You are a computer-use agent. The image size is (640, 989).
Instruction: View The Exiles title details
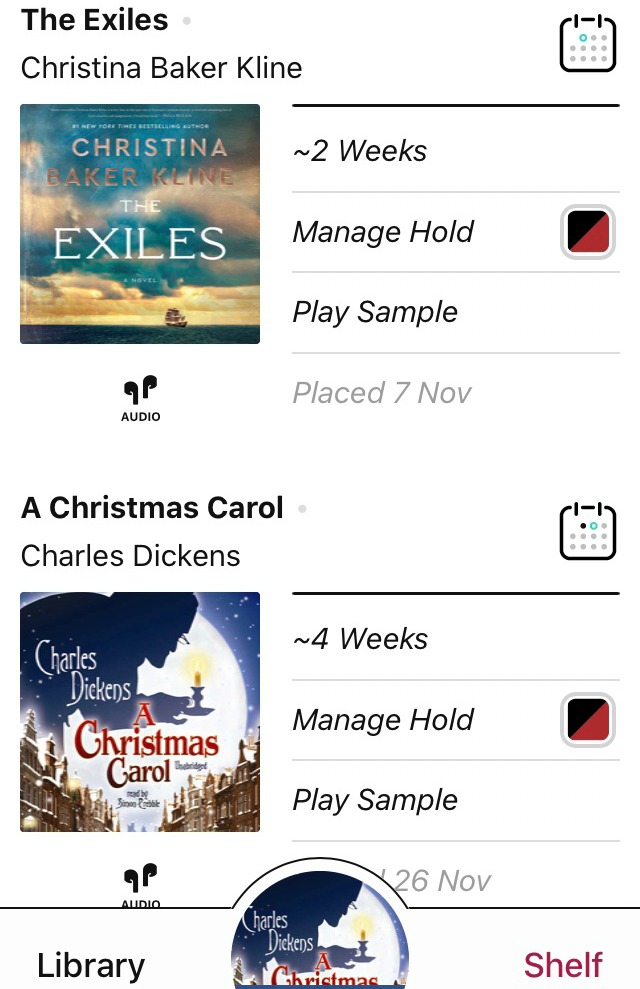click(x=95, y=20)
